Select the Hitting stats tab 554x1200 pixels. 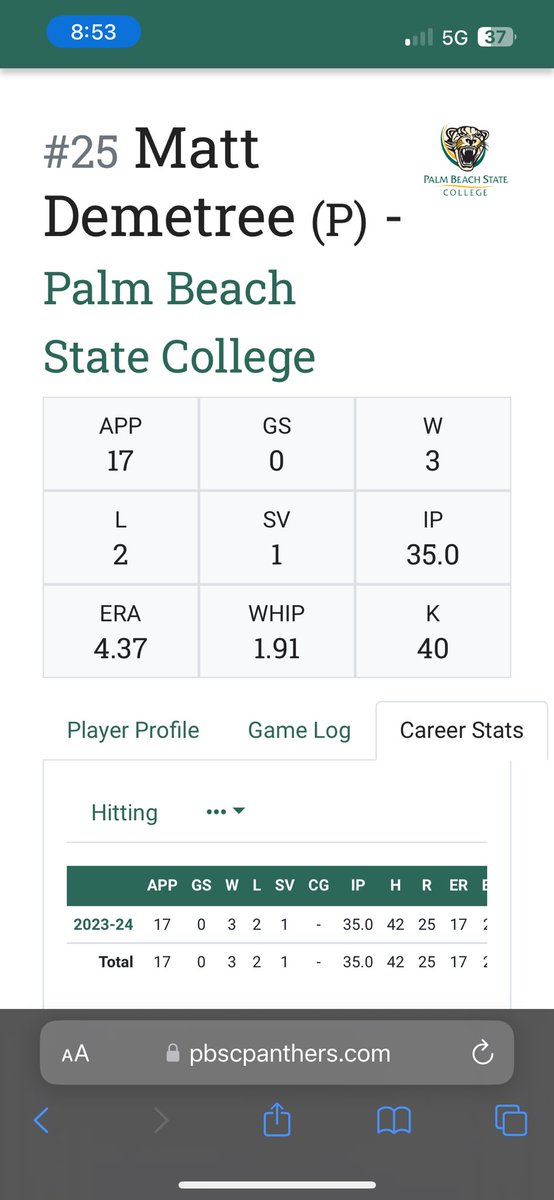tap(124, 812)
